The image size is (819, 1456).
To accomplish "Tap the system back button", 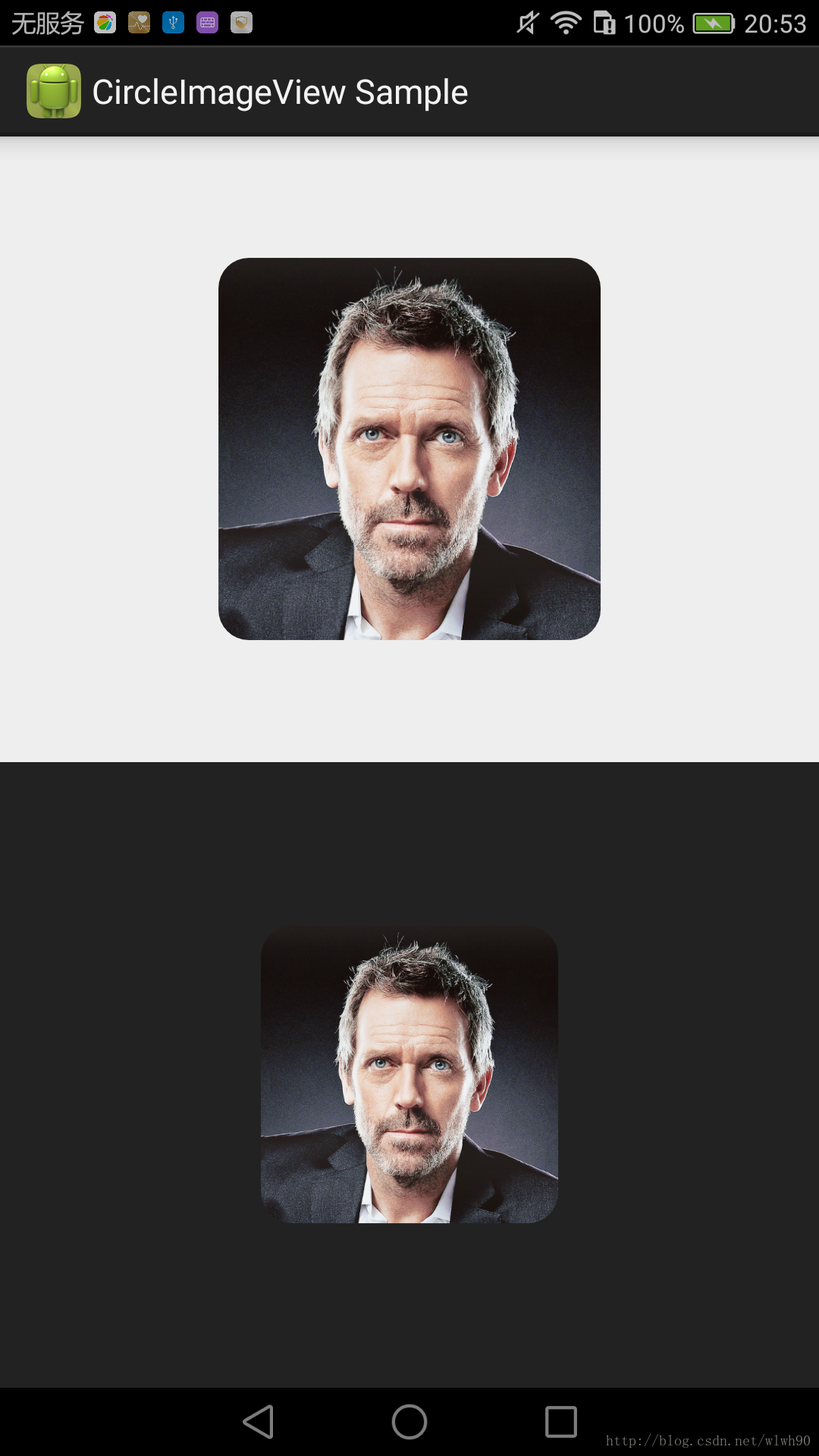I will tap(258, 1422).
